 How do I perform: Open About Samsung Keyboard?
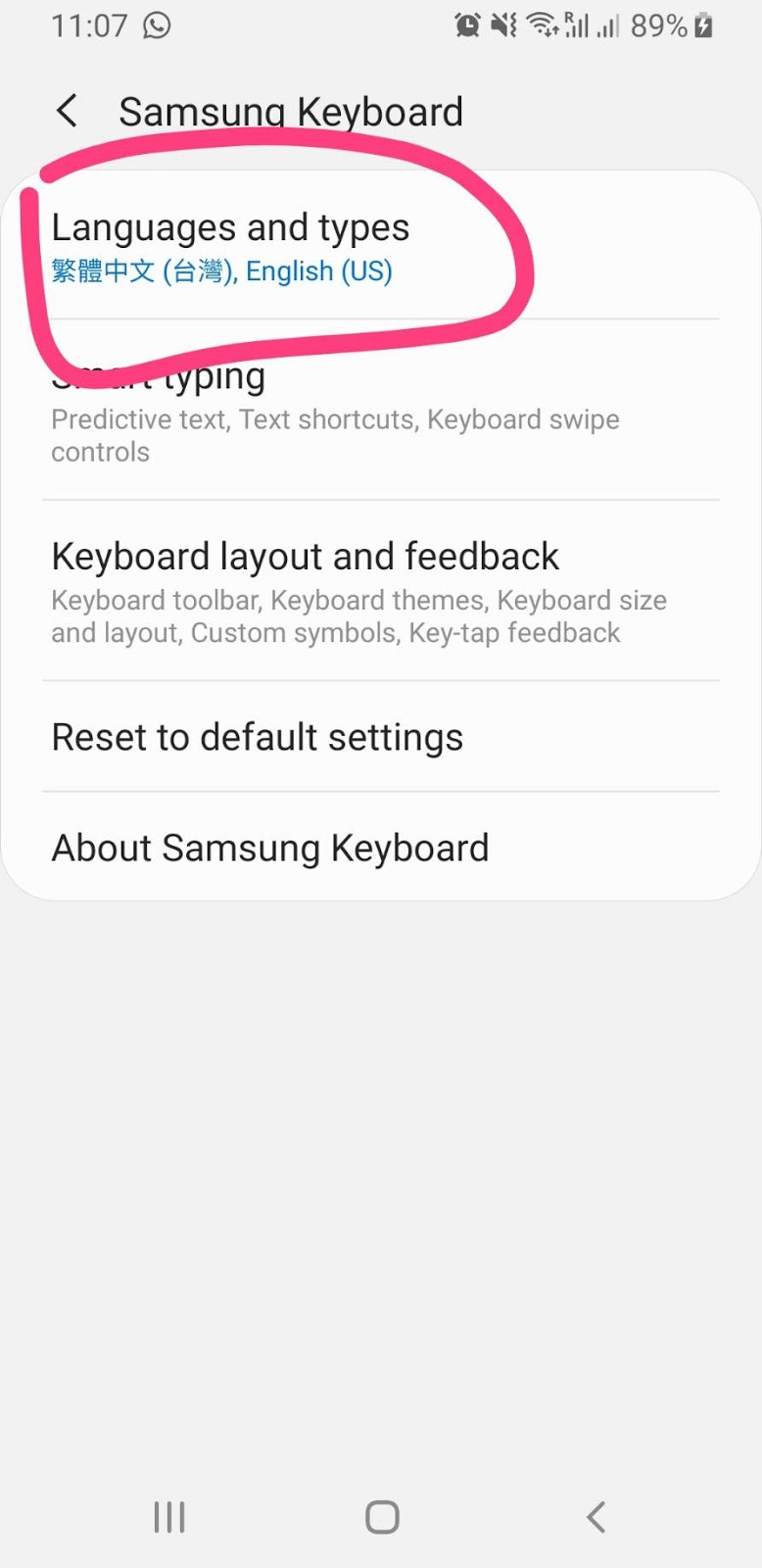pyautogui.click(x=381, y=848)
